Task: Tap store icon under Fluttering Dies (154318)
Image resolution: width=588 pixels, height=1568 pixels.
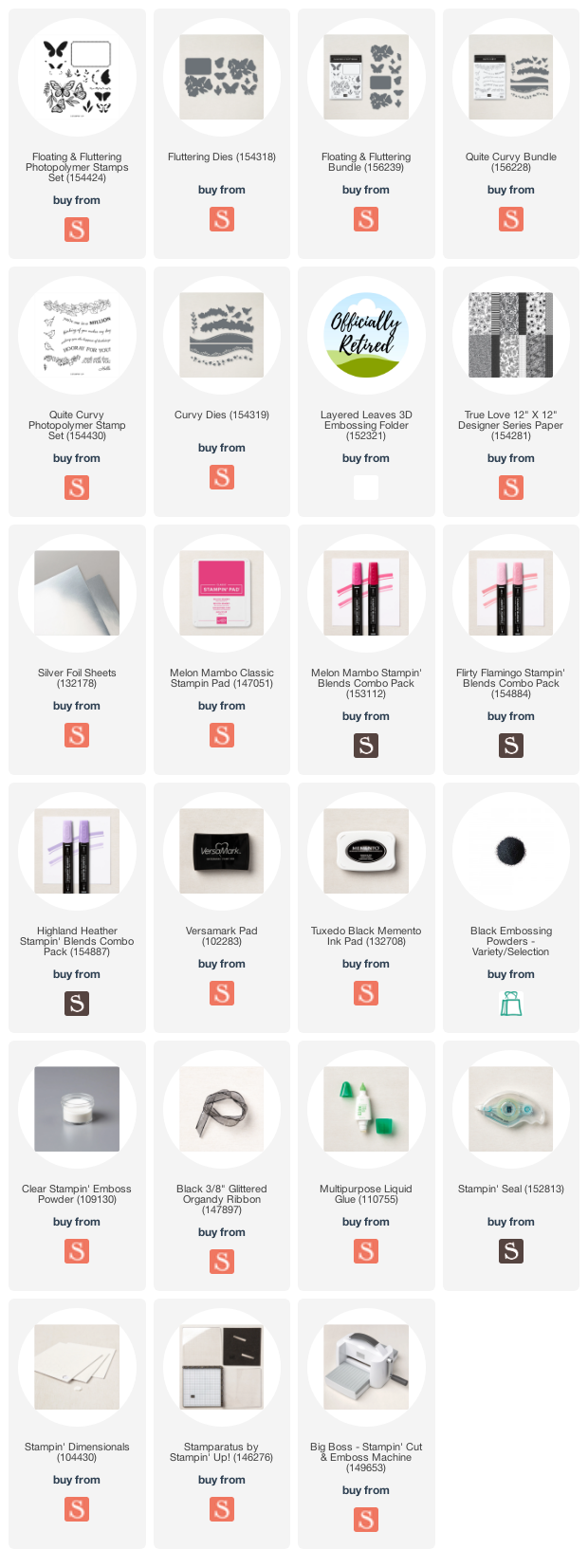Action: [x=222, y=219]
